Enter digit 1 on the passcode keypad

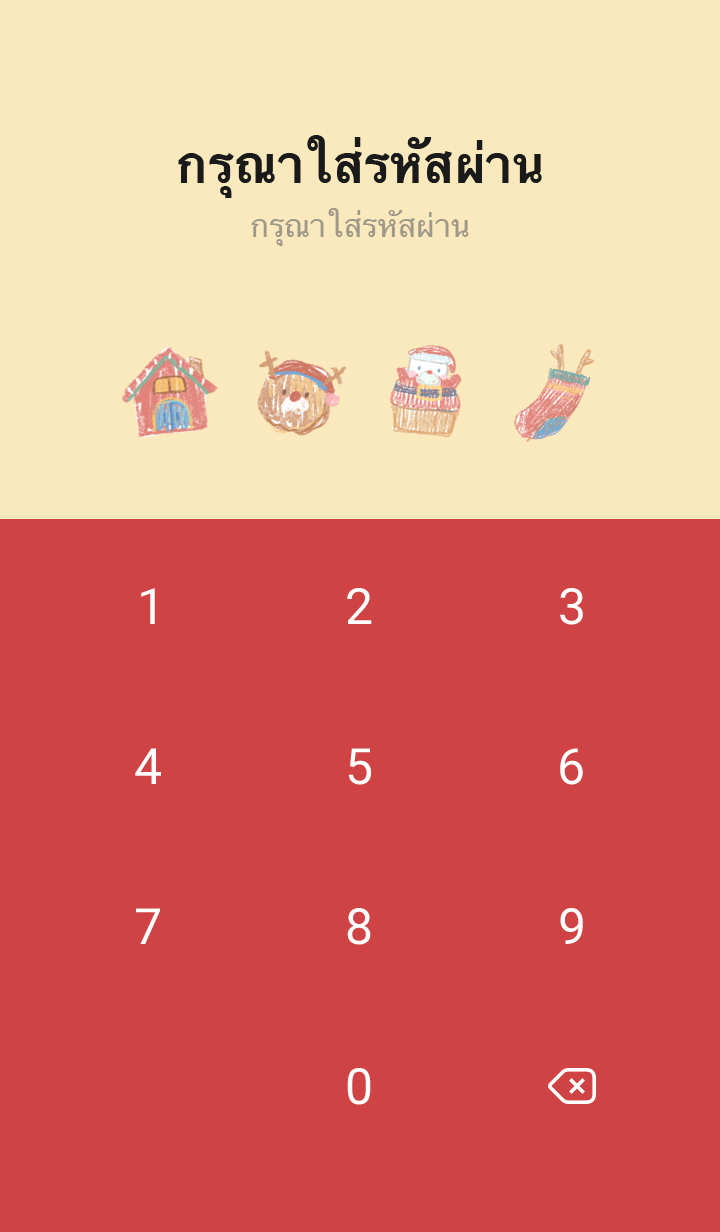click(149, 607)
